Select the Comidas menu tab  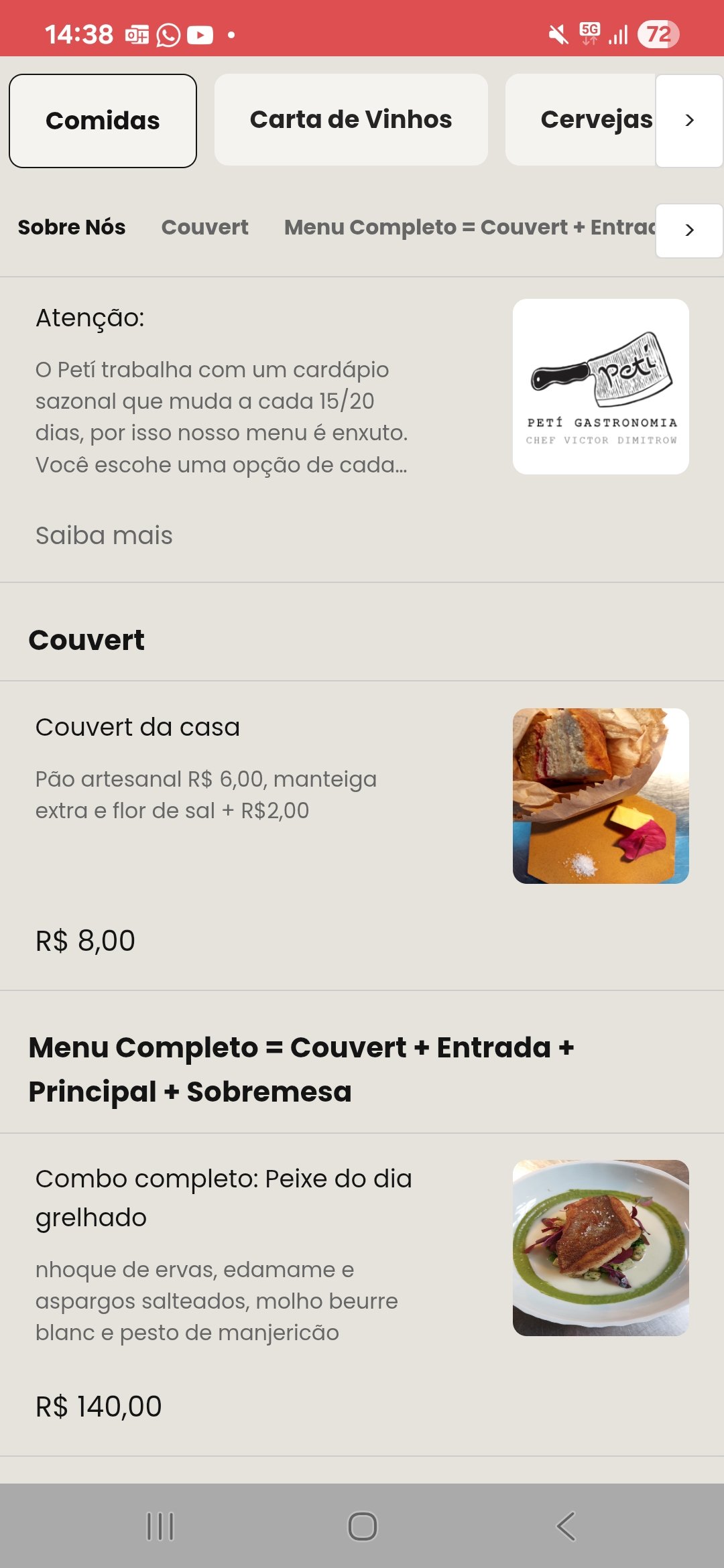103,121
